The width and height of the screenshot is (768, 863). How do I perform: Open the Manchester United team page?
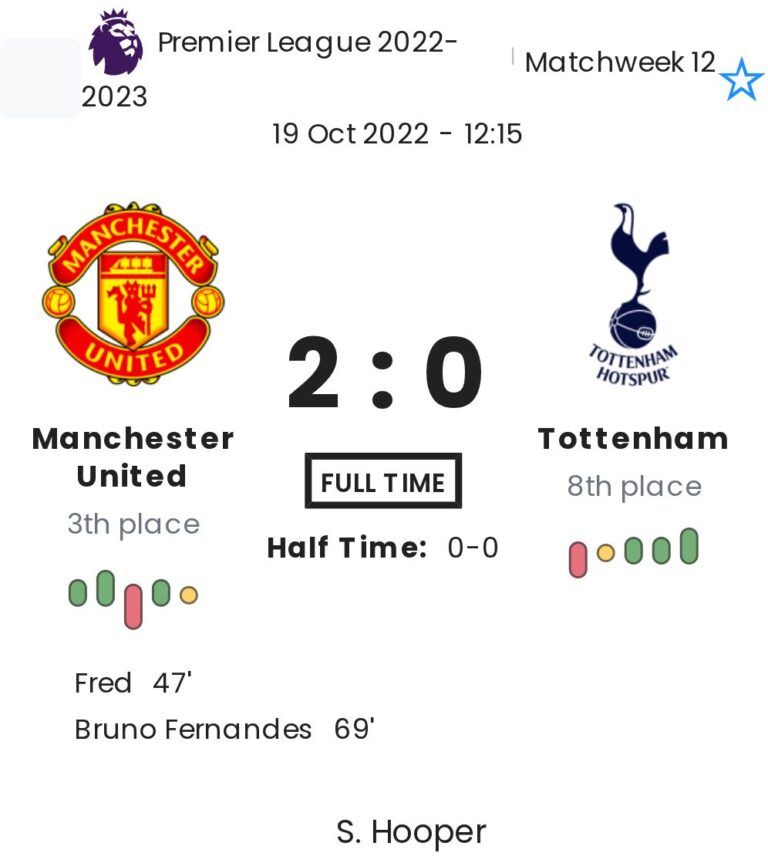click(x=133, y=290)
